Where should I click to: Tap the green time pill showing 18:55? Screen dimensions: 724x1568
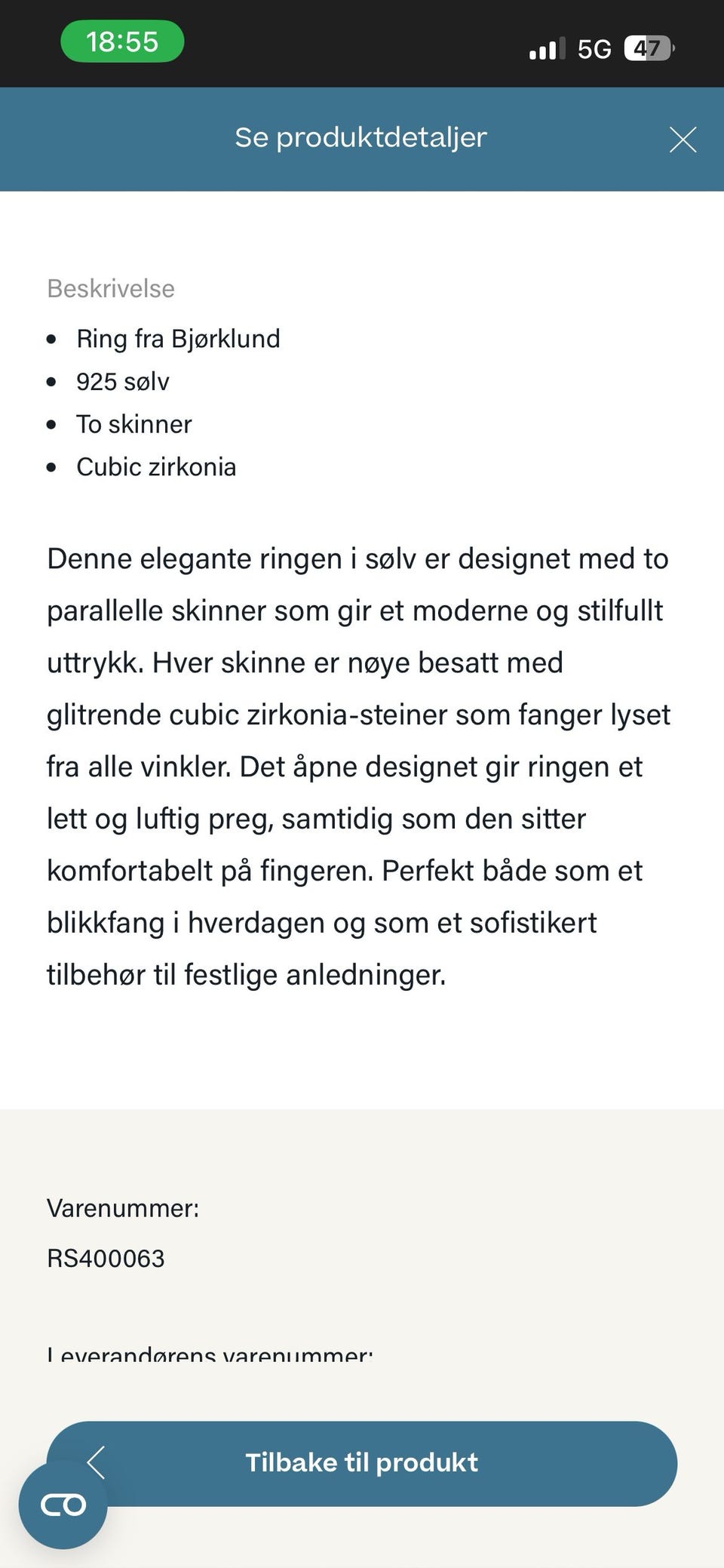(x=121, y=42)
